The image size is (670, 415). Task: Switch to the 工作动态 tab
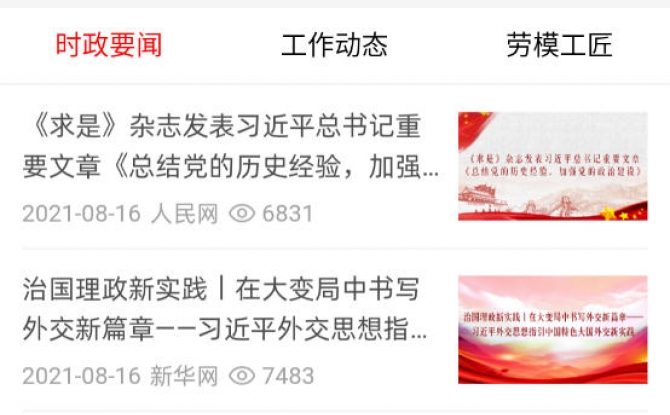pos(334,45)
